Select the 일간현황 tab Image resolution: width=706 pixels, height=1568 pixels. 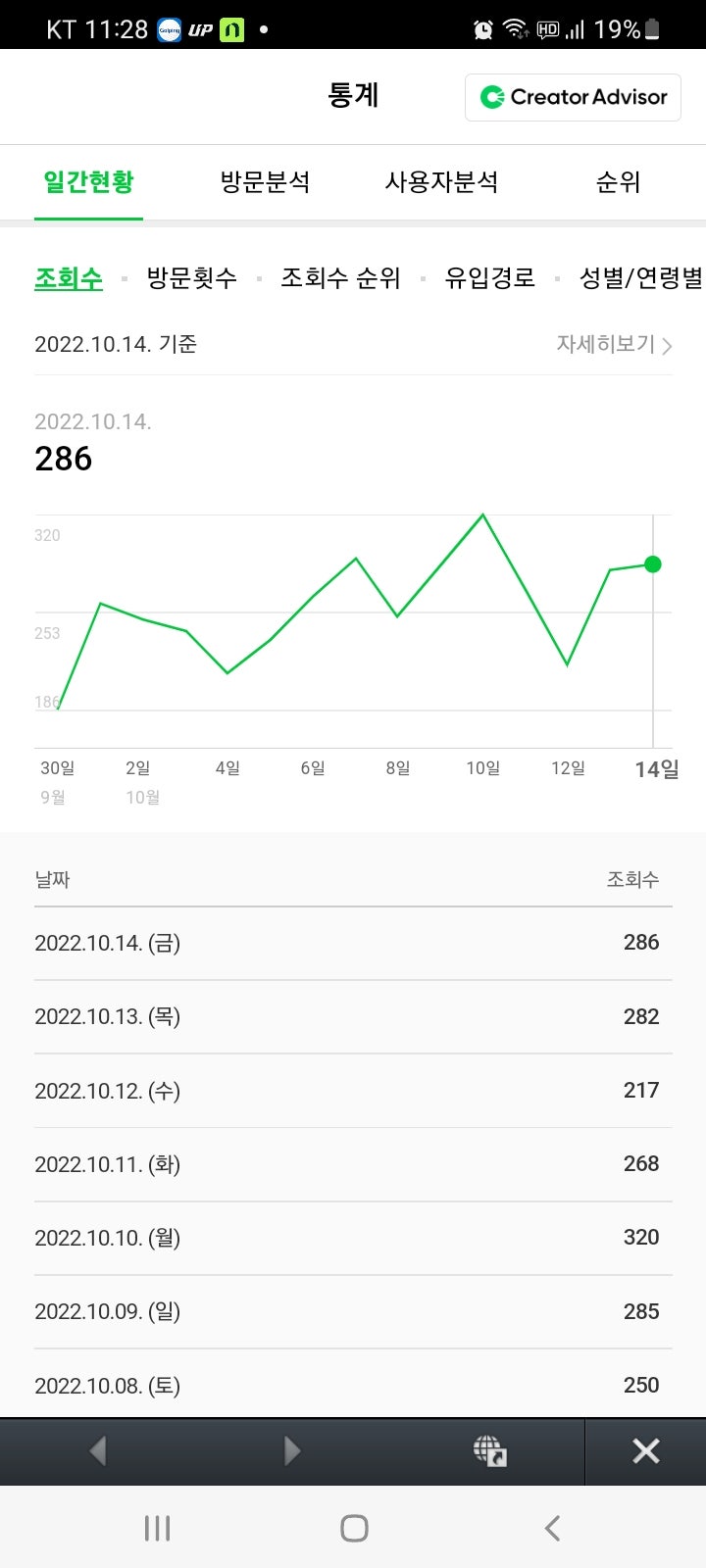[x=88, y=182]
